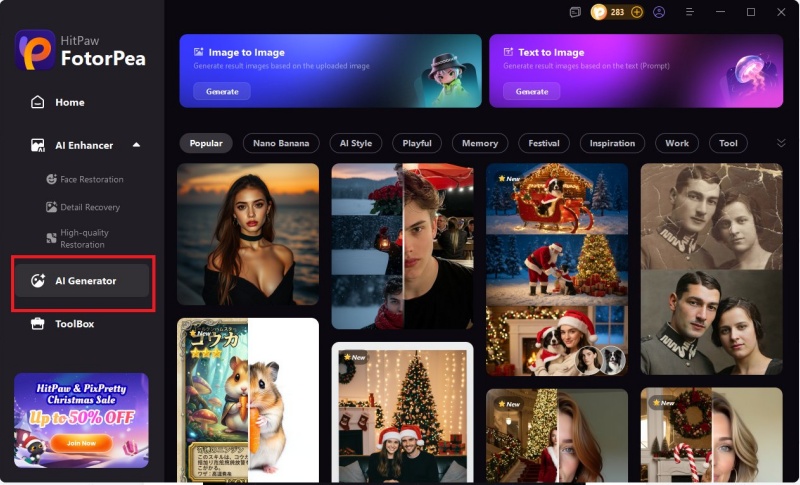Tap Join Now on Christmas Sale banner

(81, 443)
